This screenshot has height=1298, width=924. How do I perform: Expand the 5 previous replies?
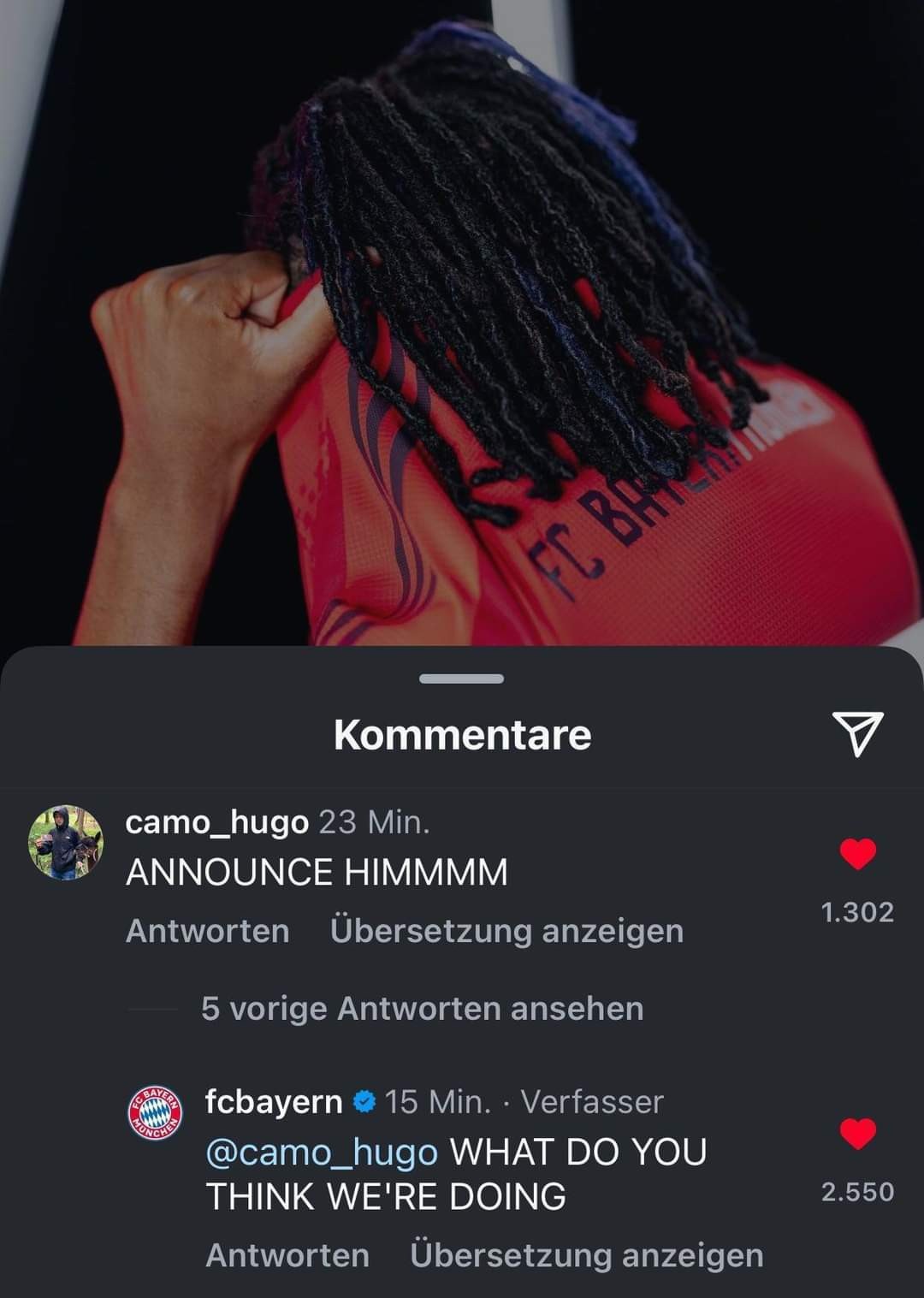pyautogui.click(x=422, y=1008)
